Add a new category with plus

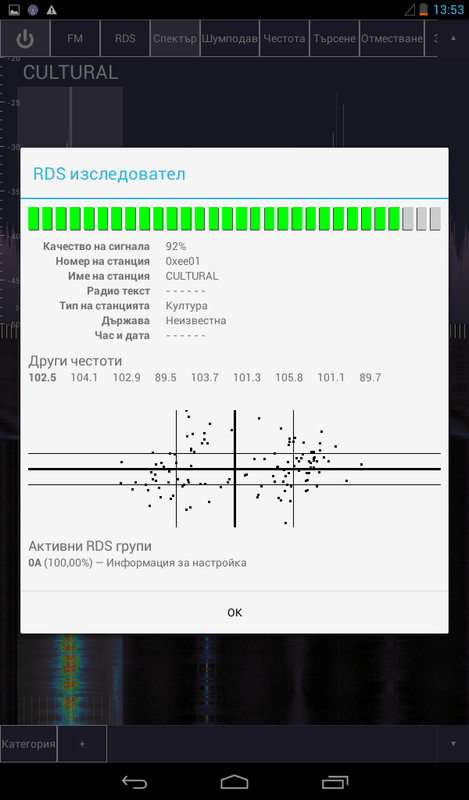pos(82,744)
